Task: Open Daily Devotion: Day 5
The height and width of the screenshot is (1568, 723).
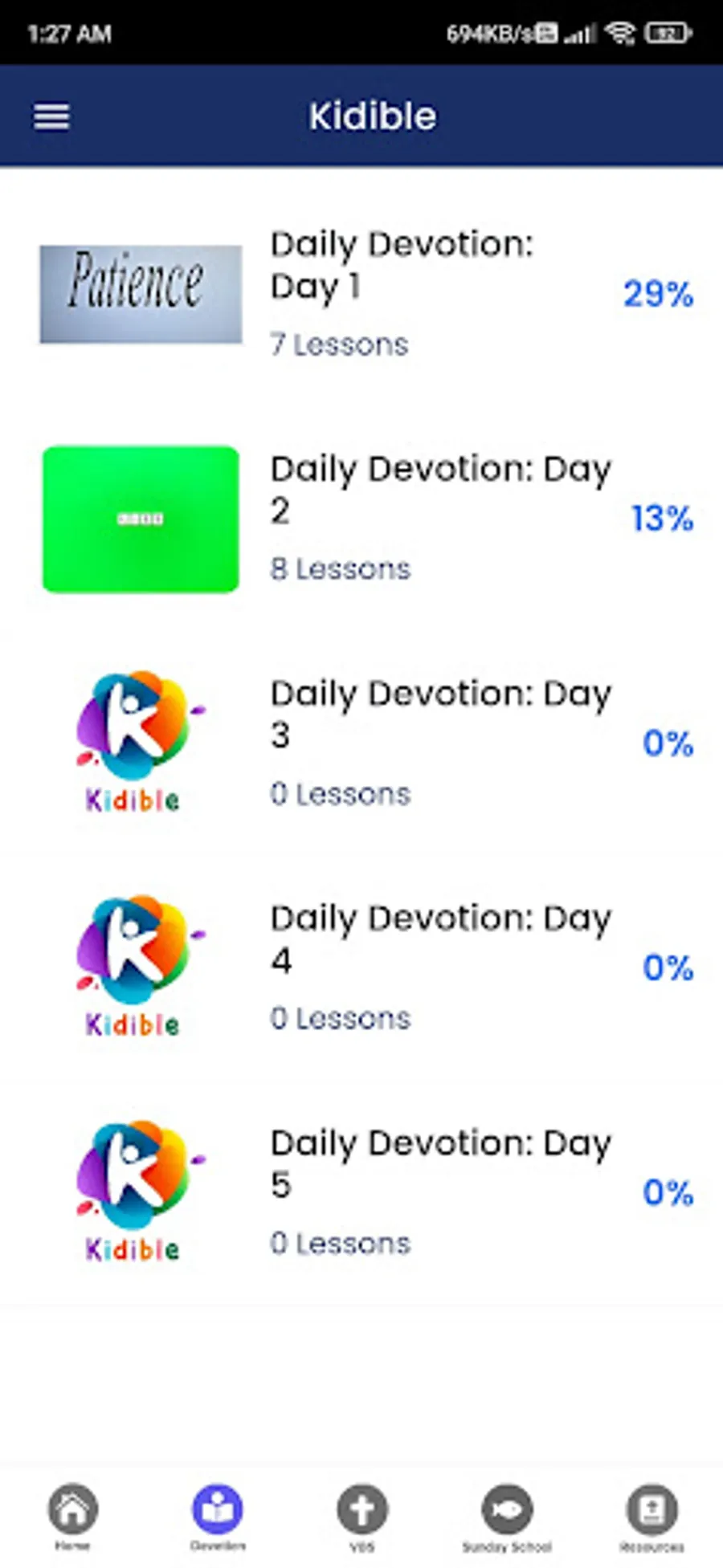Action: pos(361,1193)
